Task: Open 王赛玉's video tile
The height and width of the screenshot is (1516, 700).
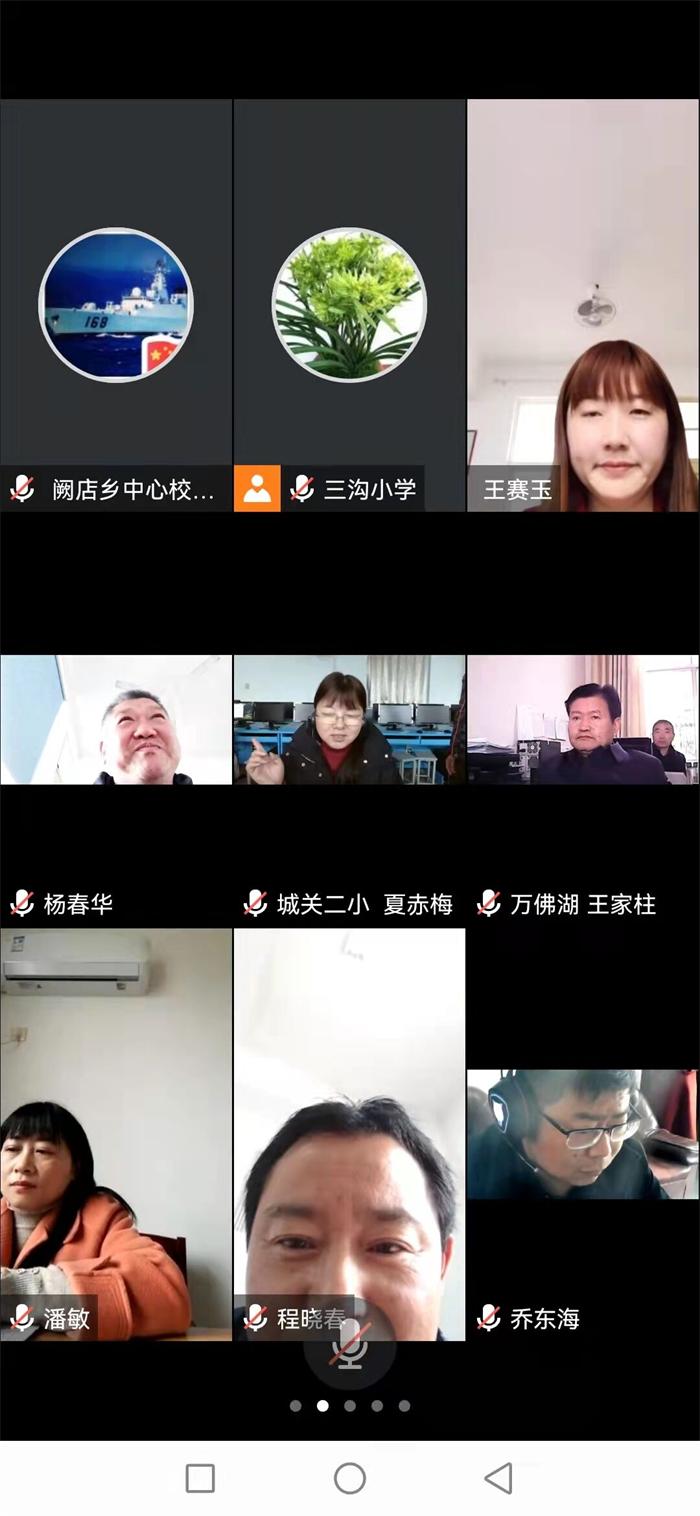Action: [x=583, y=305]
